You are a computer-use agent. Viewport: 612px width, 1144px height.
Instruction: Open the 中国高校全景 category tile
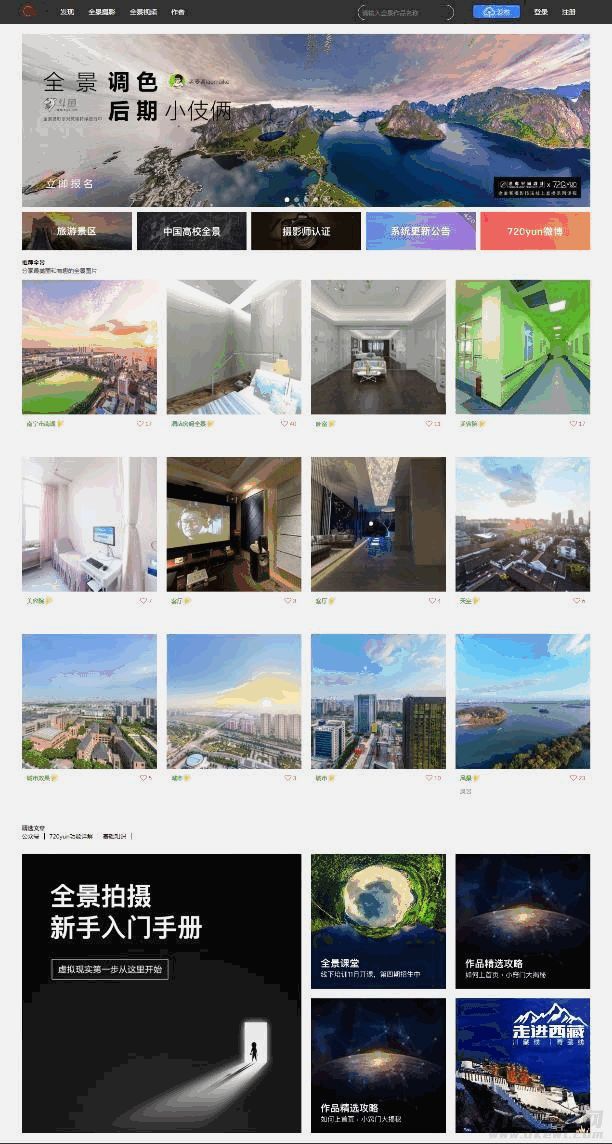tap(191, 231)
